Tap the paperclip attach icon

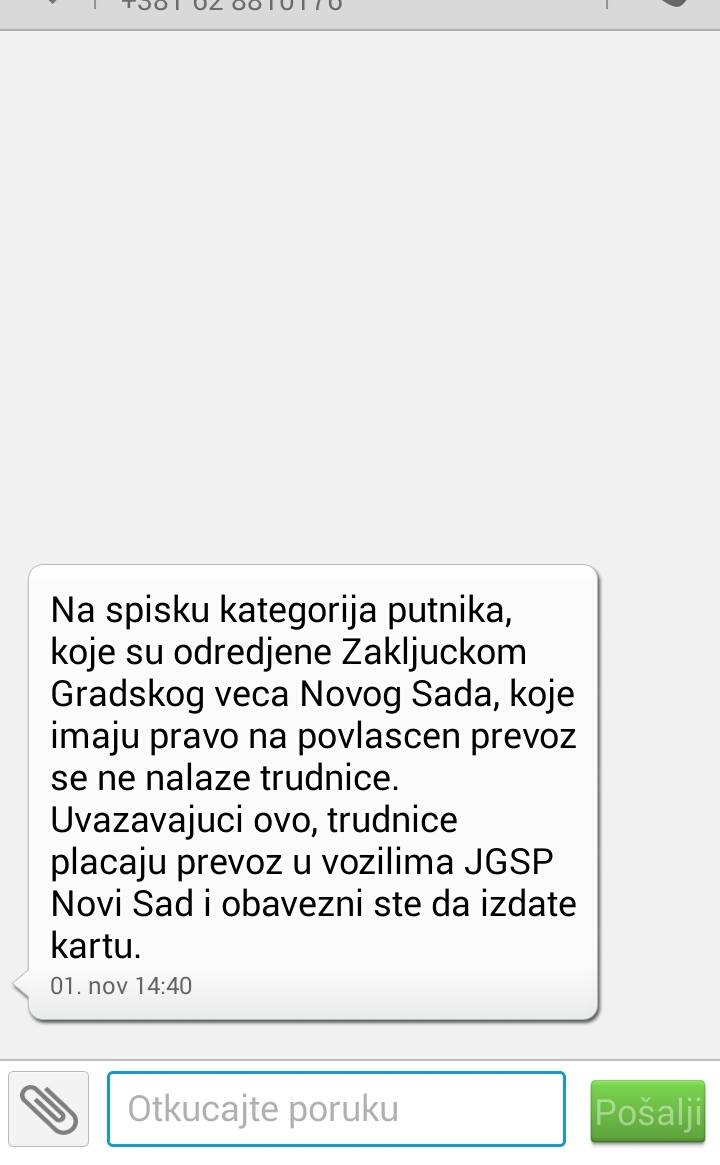pos(48,1108)
